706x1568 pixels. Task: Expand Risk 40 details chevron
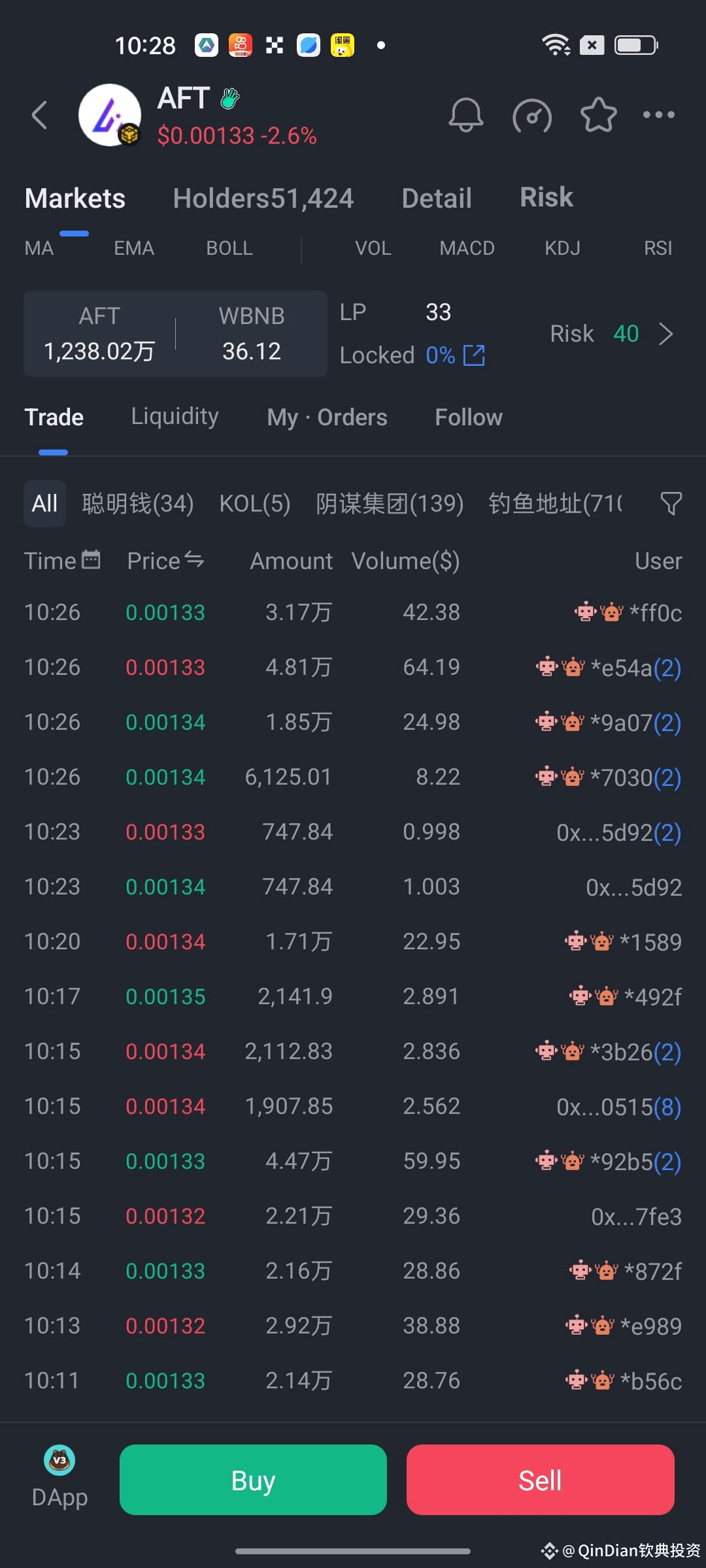coord(667,334)
